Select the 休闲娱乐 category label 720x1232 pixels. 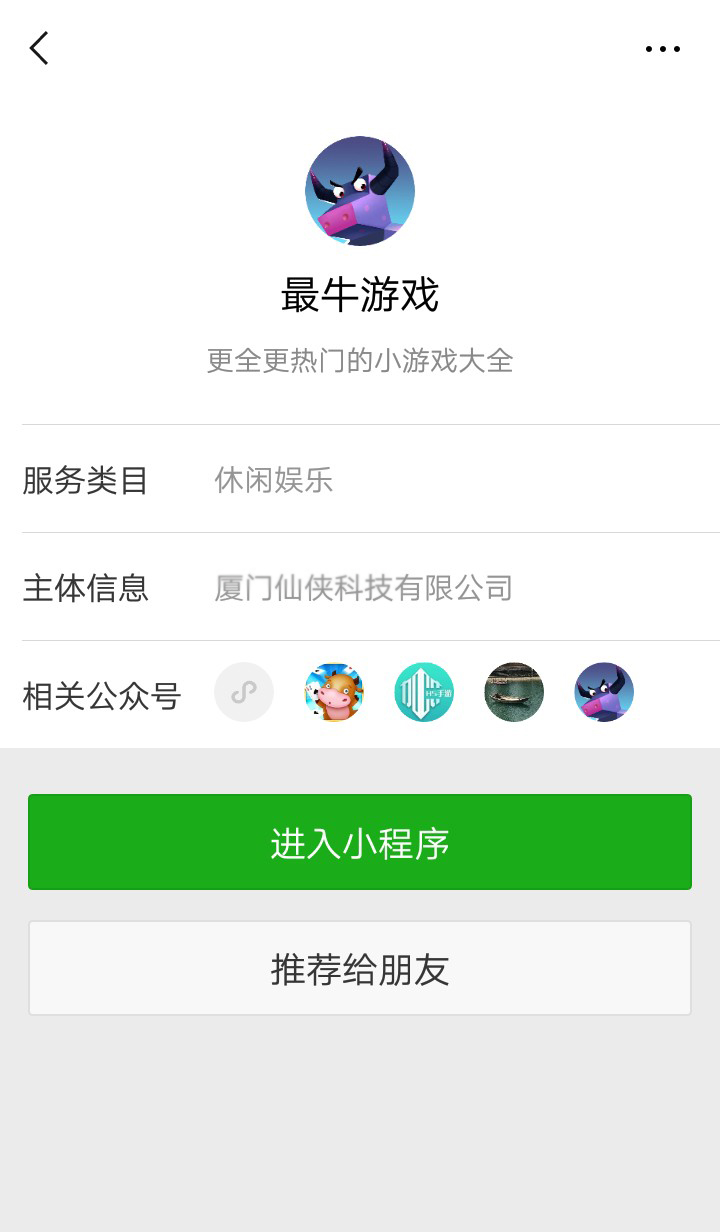point(275,481)
